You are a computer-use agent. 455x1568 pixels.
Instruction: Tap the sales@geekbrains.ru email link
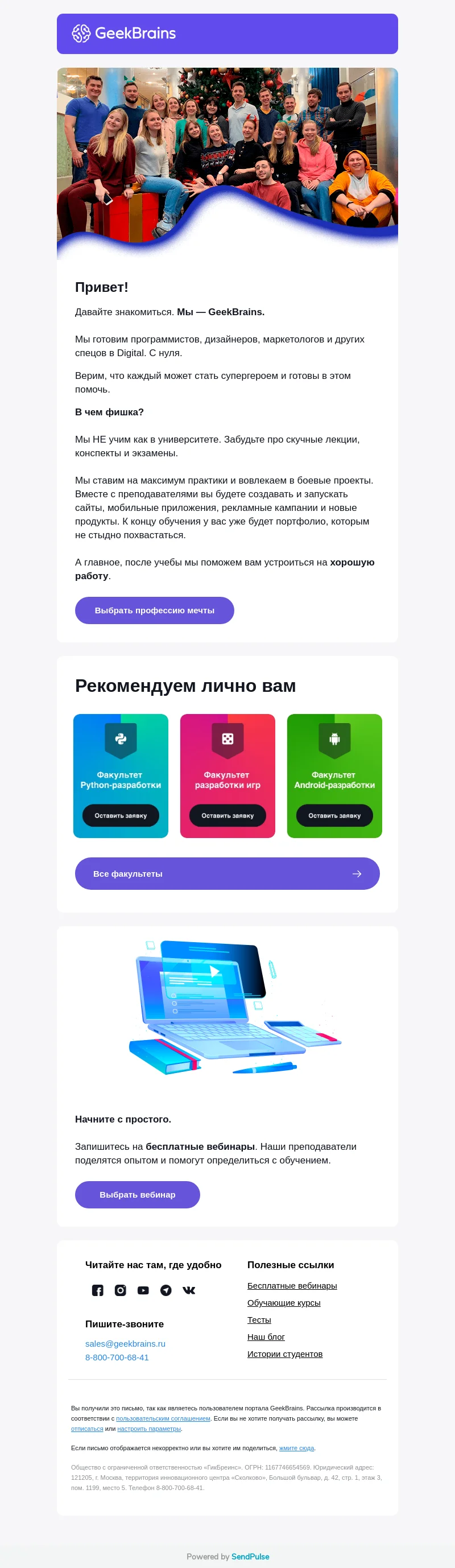click(125, 1343)
